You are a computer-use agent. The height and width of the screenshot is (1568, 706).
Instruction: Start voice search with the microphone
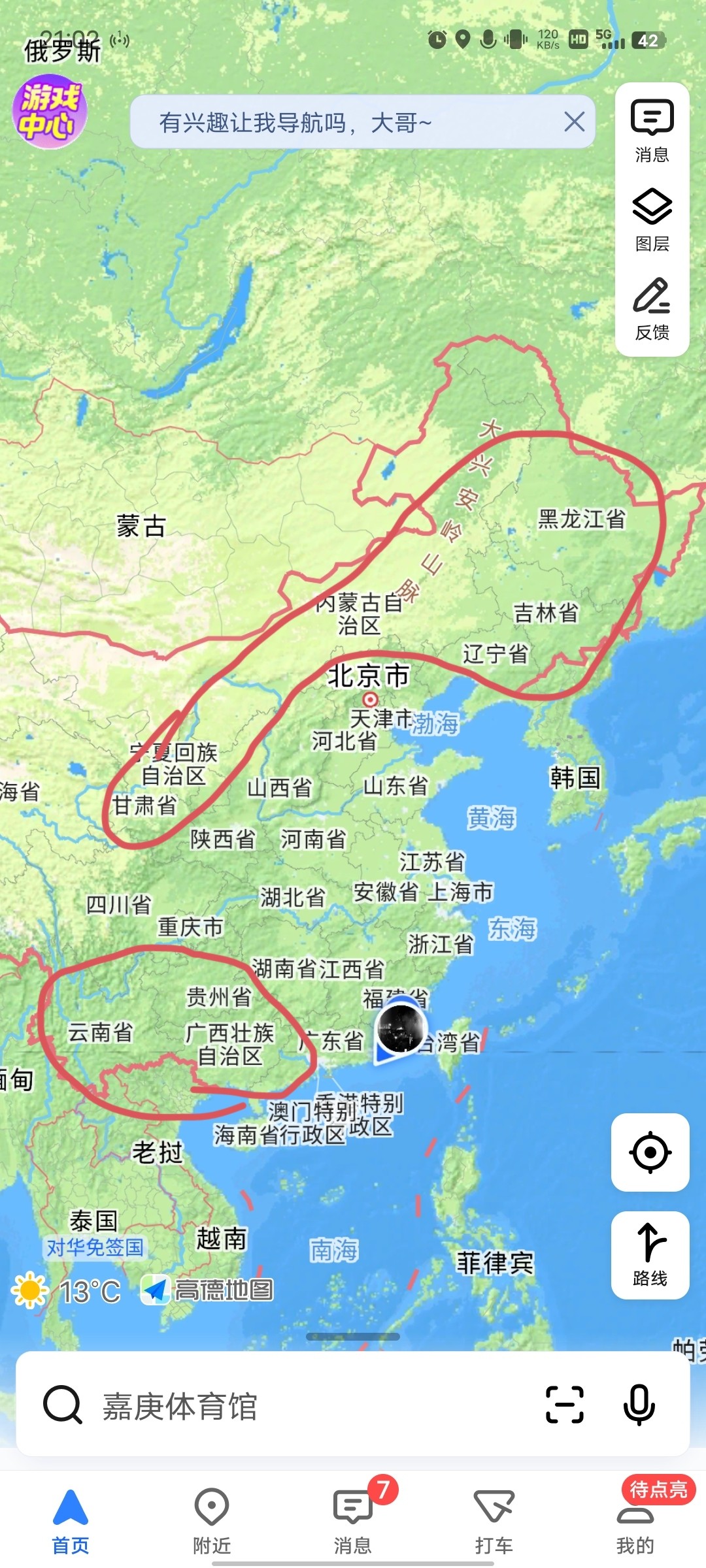point(639,1404)
